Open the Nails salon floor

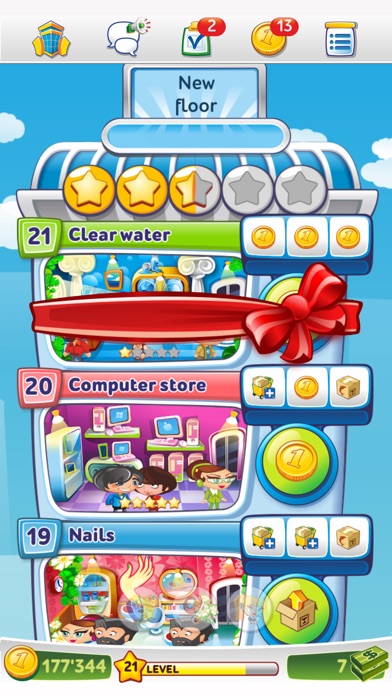coord(144,599)
